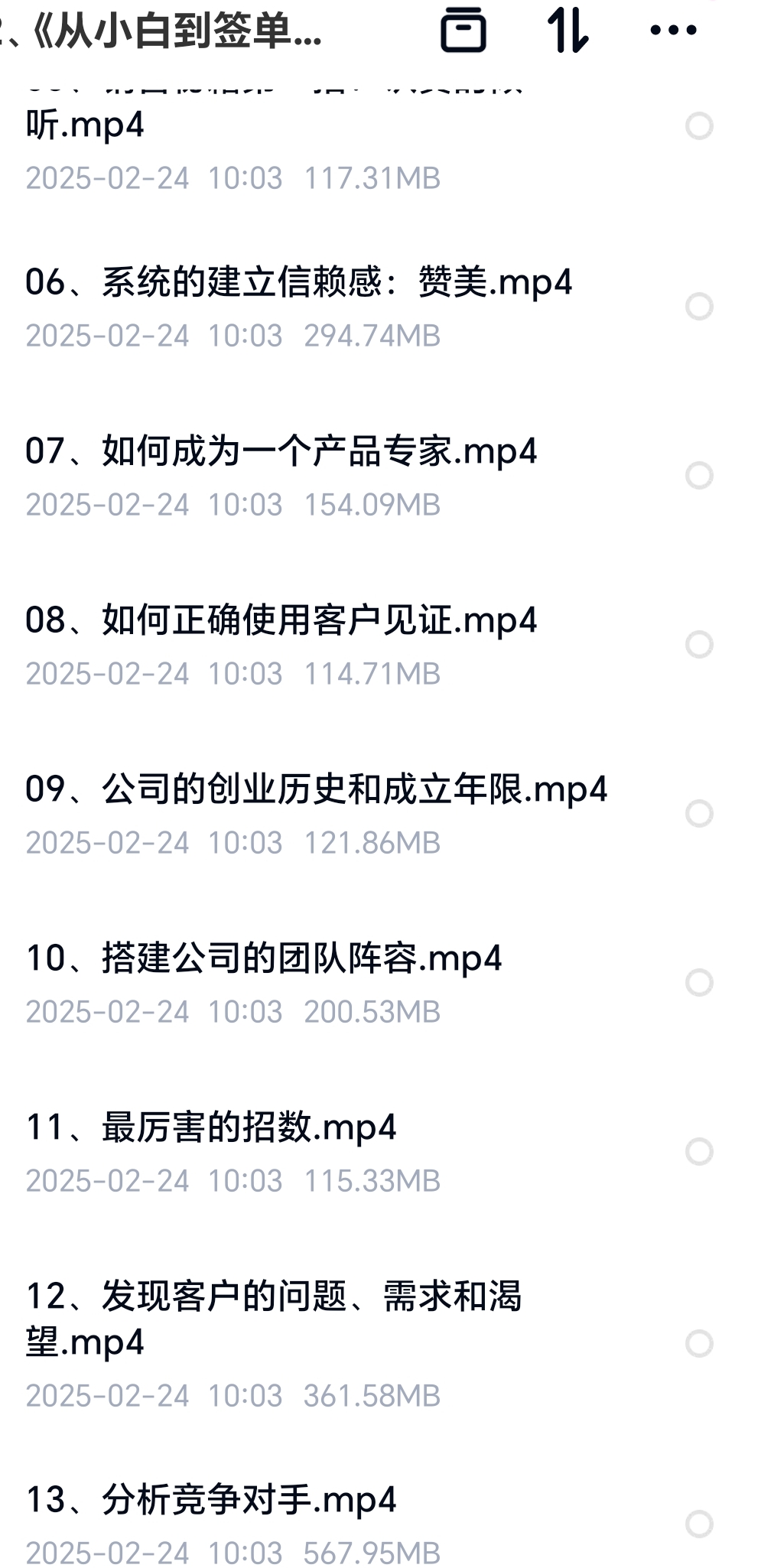
Task: Select the circle beside 11 最厉害的招数
Action: tap(699, 1152)
